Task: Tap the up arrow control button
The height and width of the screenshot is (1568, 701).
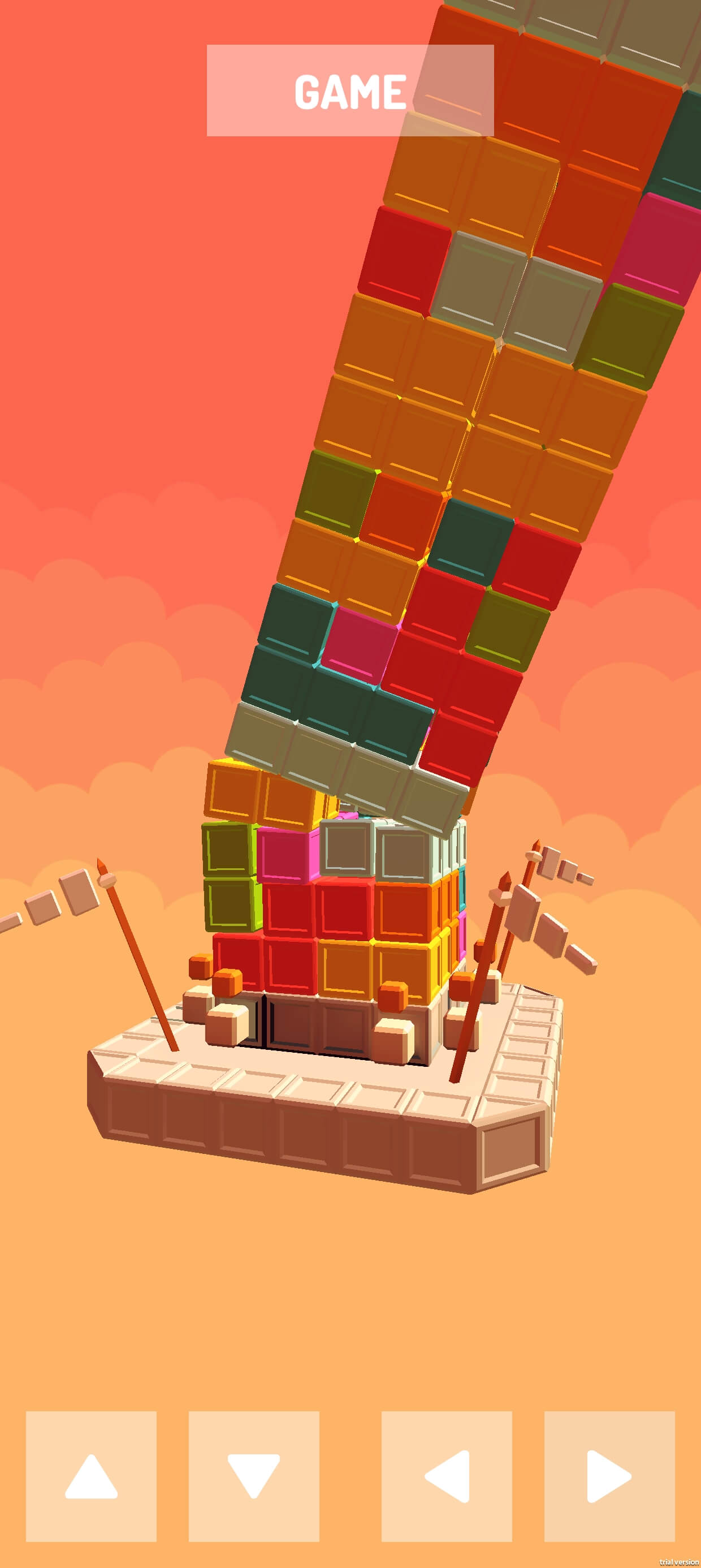Action: 91,1476
